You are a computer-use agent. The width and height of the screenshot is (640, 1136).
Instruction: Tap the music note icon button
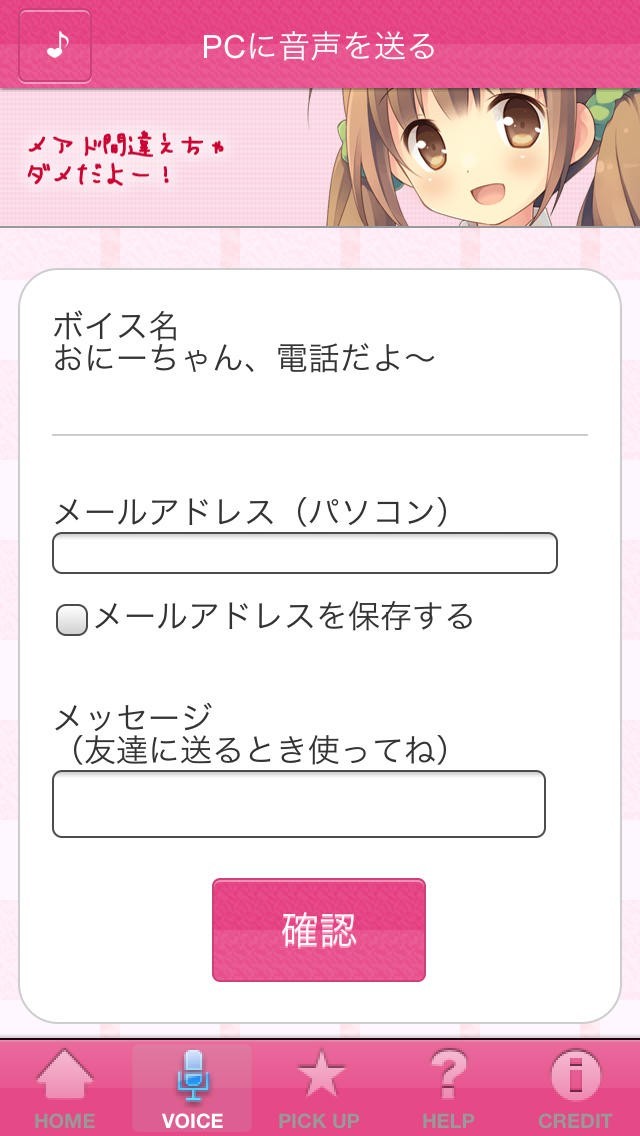coord(55,46)
